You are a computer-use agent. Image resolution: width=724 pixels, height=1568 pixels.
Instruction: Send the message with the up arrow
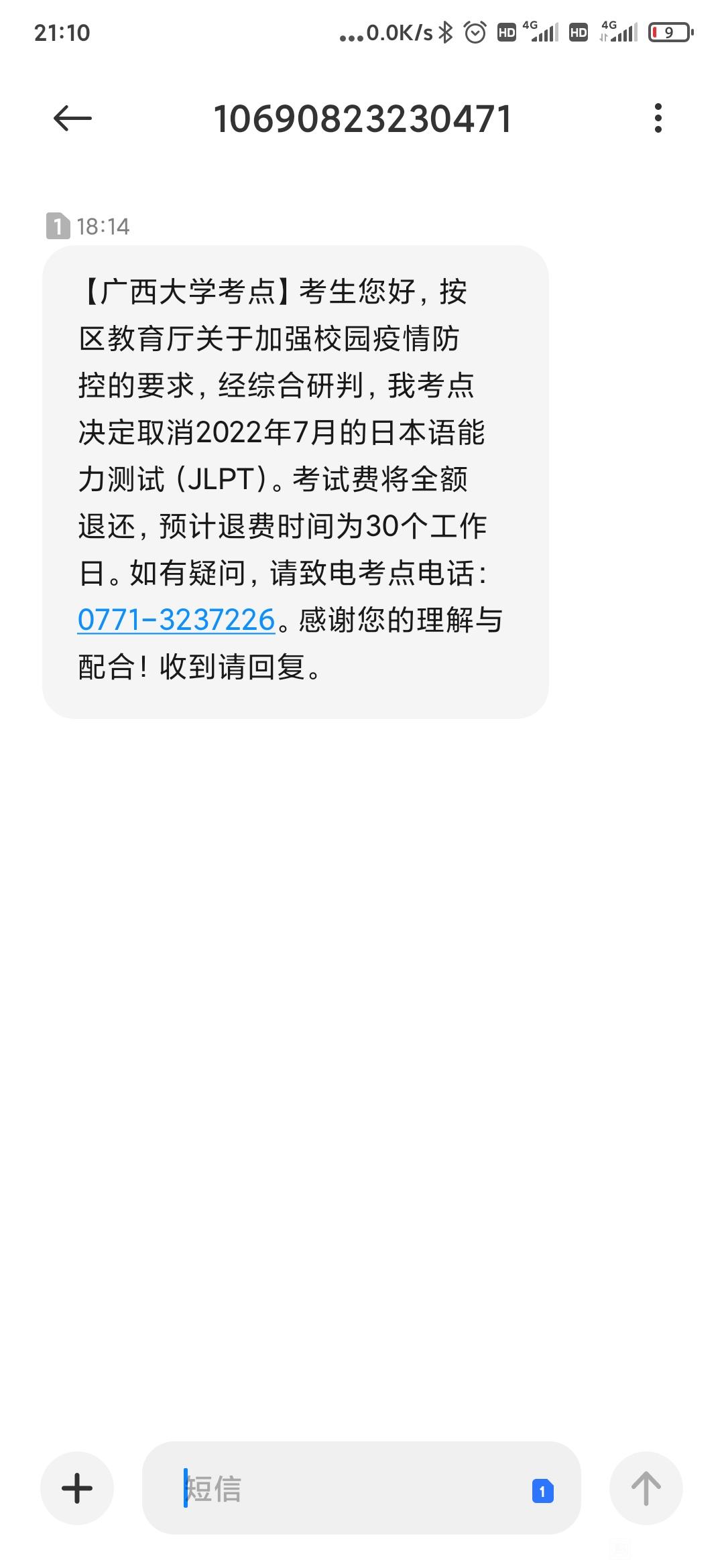(x=646, y=1488)
